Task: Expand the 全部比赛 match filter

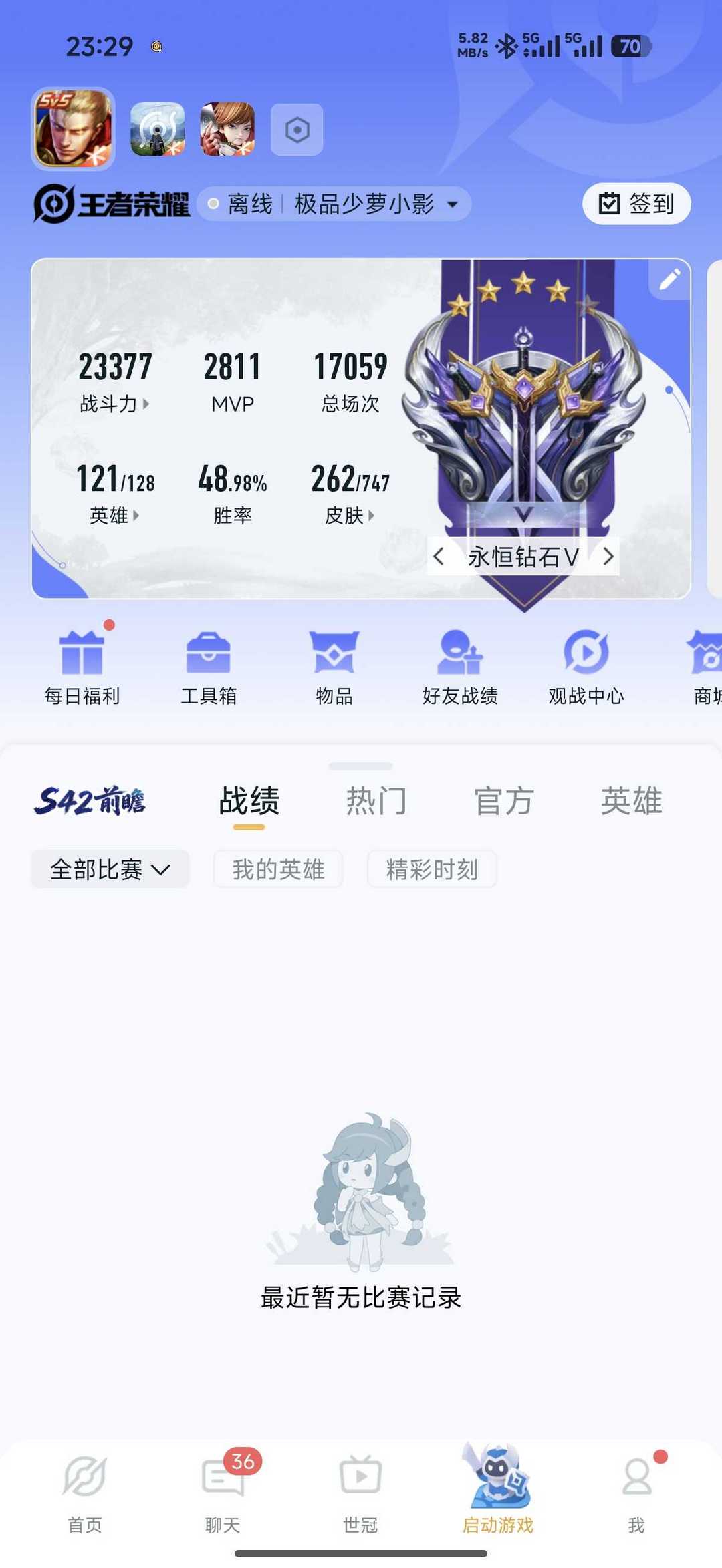Action: [110, 869]
